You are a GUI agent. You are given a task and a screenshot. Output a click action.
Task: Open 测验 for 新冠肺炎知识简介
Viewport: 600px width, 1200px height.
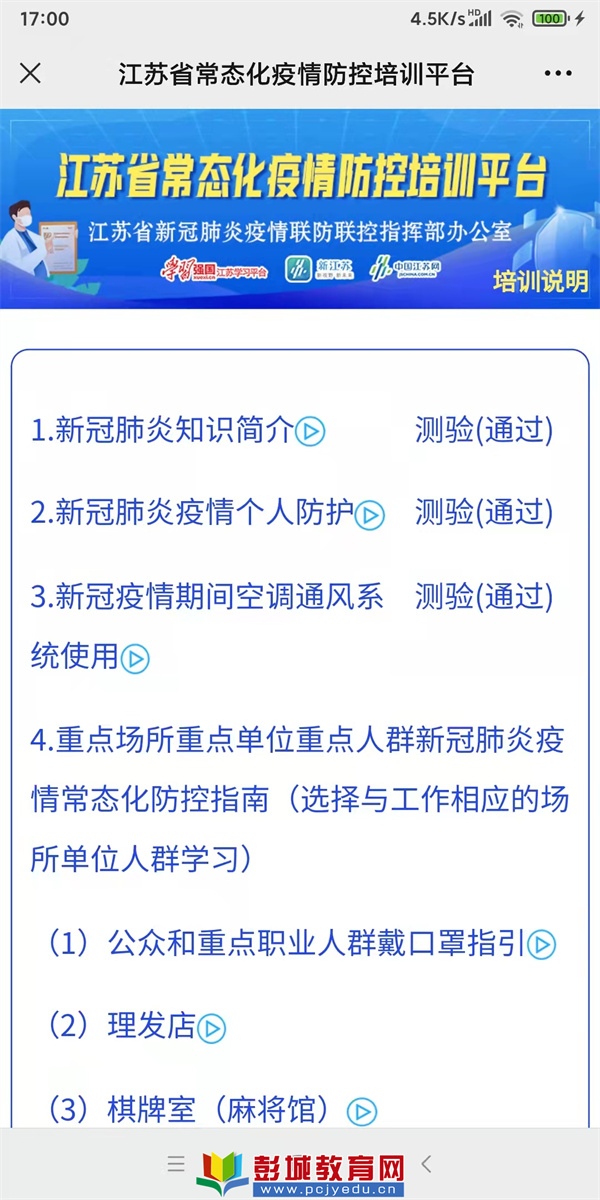[x=484, y=430]
